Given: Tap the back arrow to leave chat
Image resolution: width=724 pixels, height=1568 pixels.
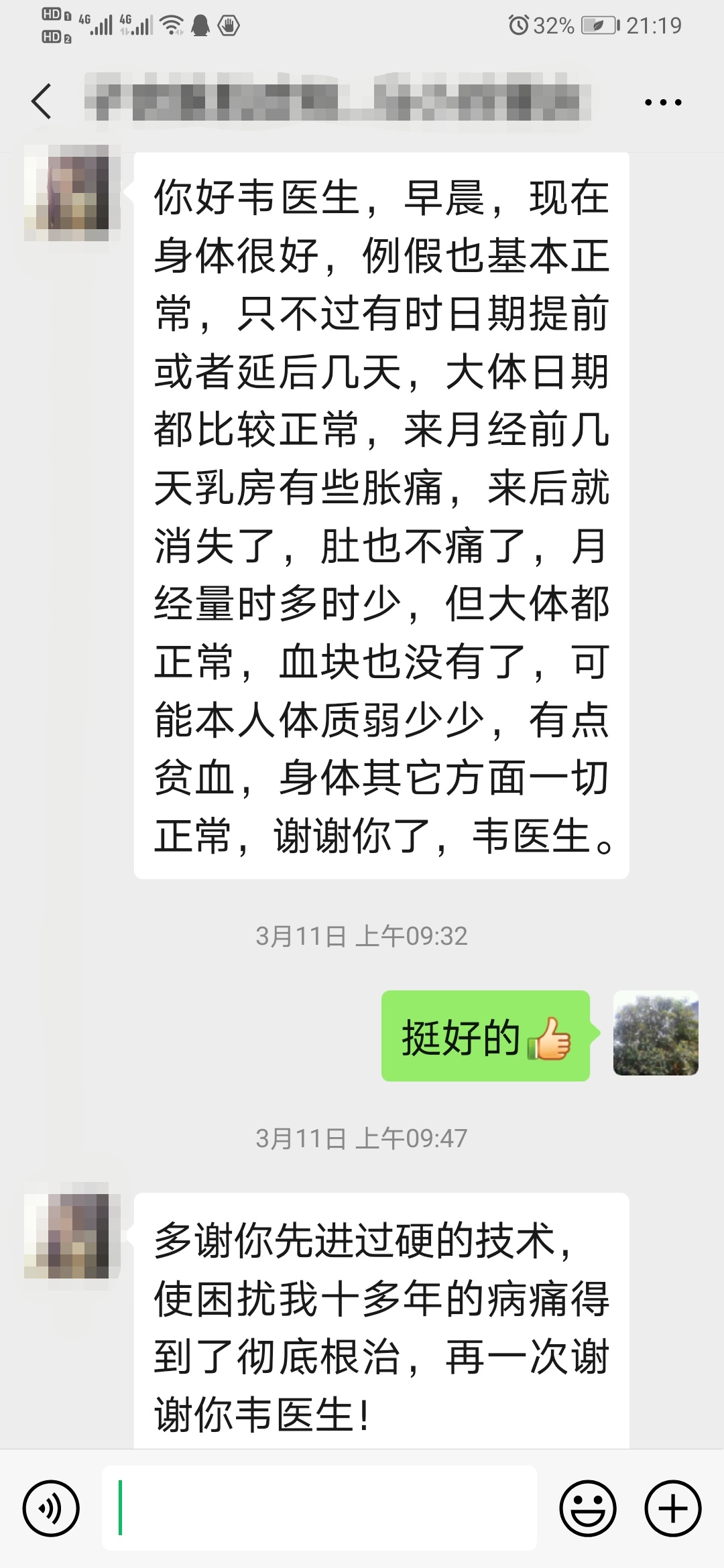Looking at the screenshot, I should [x=42, y=101].
